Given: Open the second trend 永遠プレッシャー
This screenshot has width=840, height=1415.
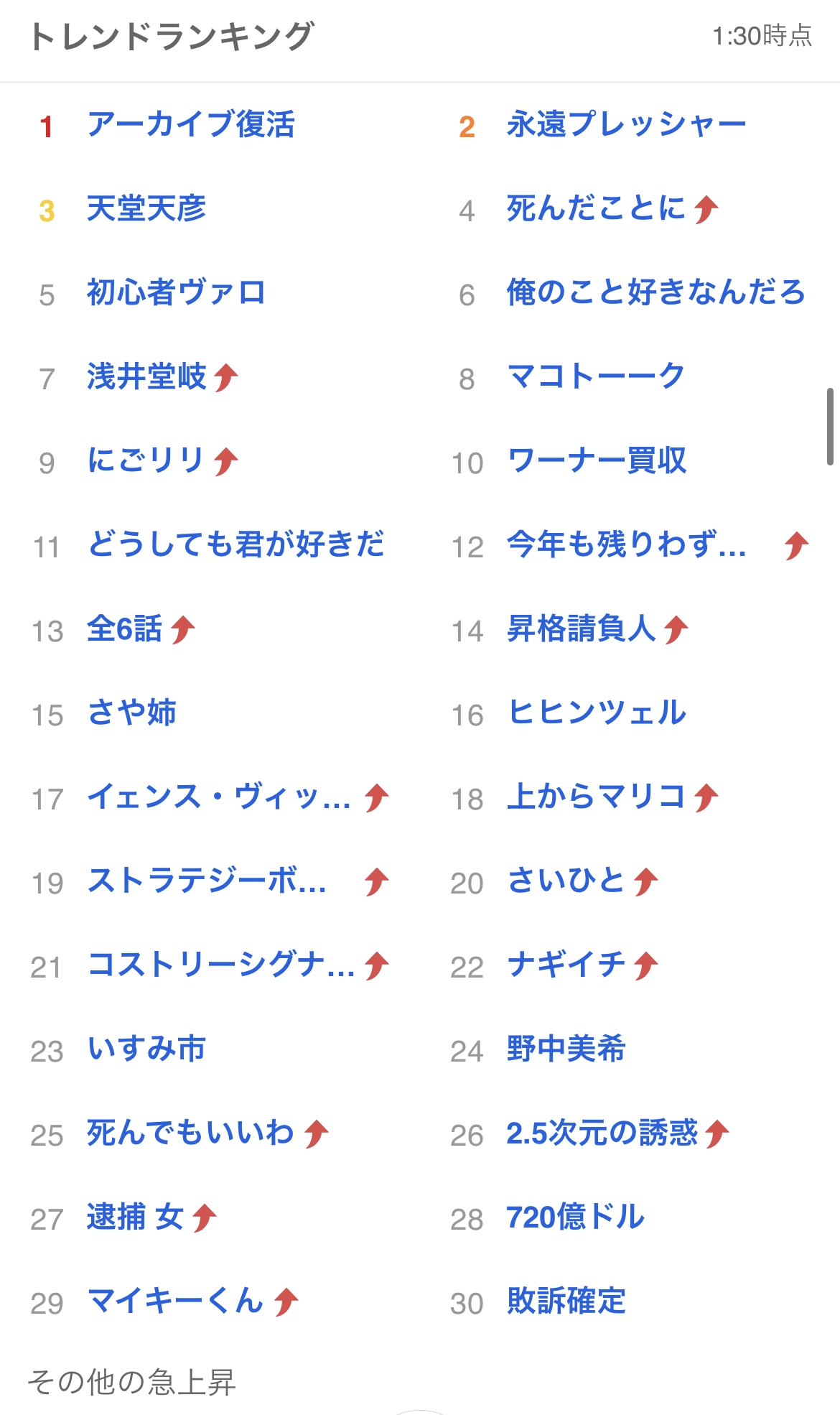Looking at the screenshot, I should [x=626, y=124].
